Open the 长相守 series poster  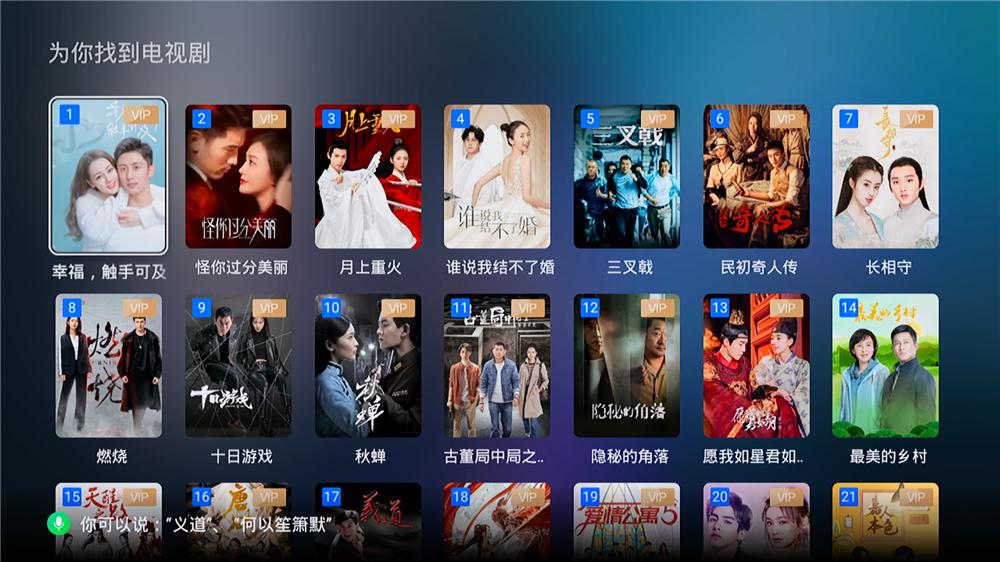(x=886, y=176)
